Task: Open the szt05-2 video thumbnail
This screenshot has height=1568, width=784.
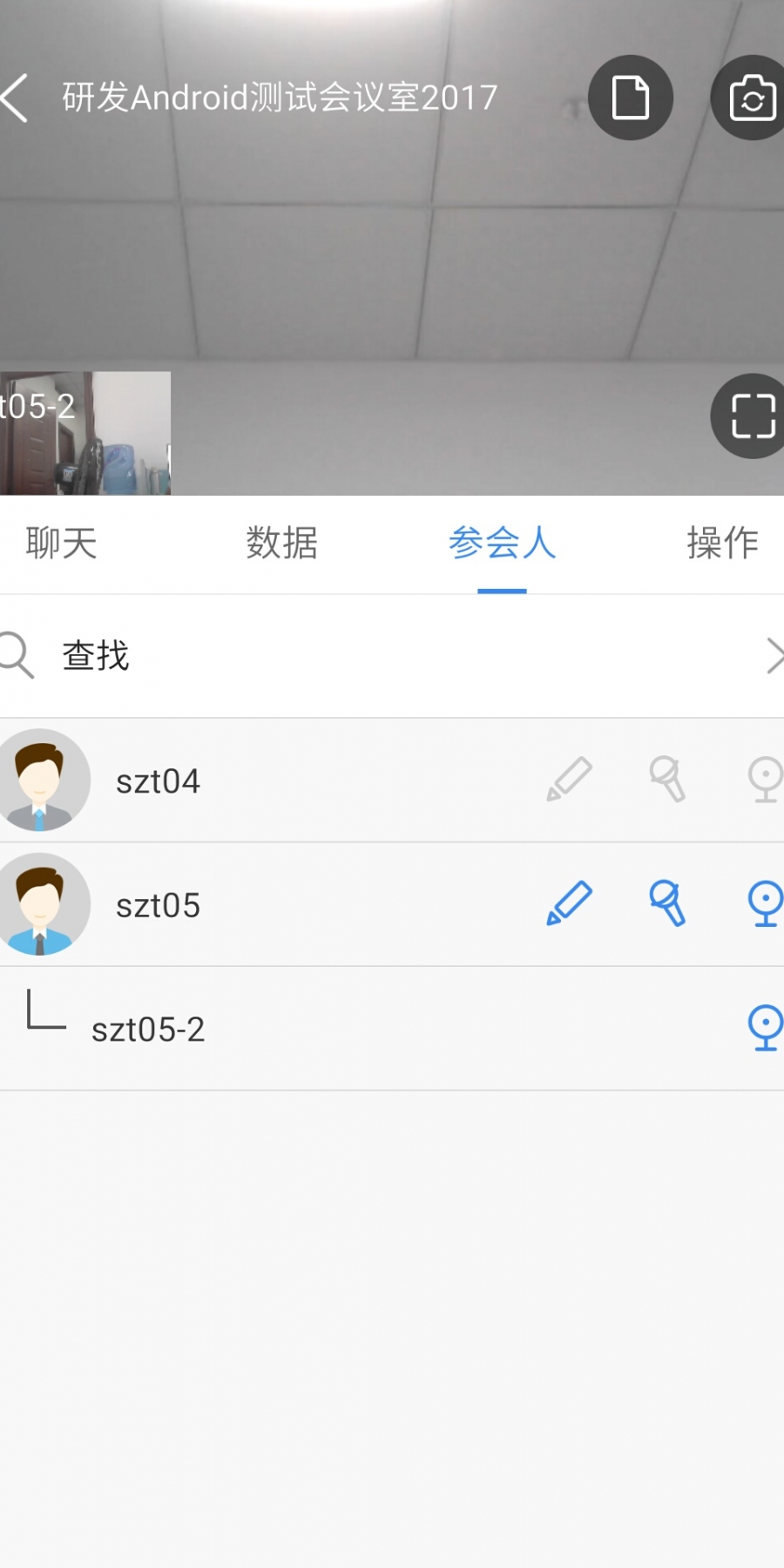Action: (x=84, y=433)
